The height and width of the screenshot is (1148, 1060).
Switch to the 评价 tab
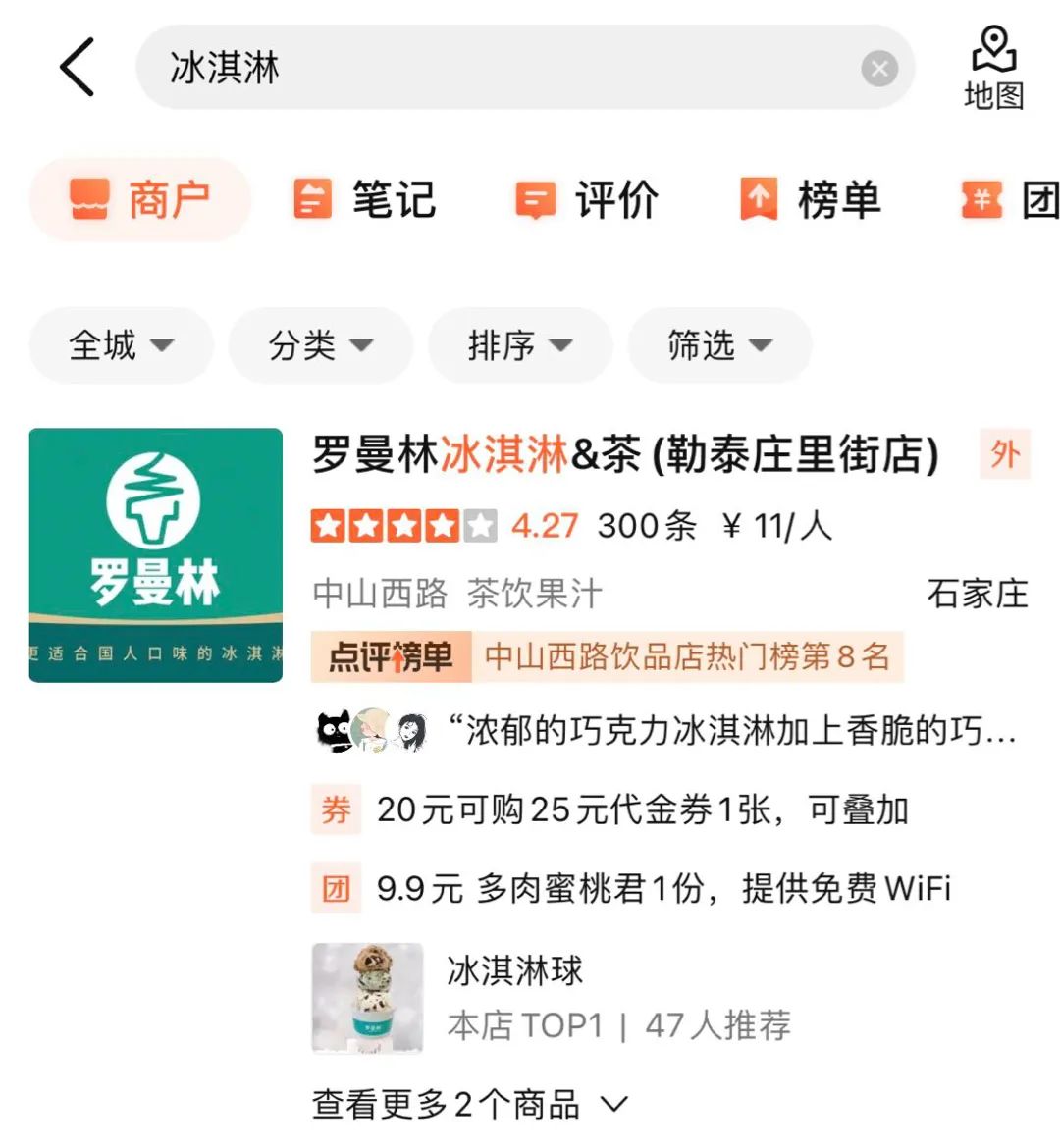587,200
